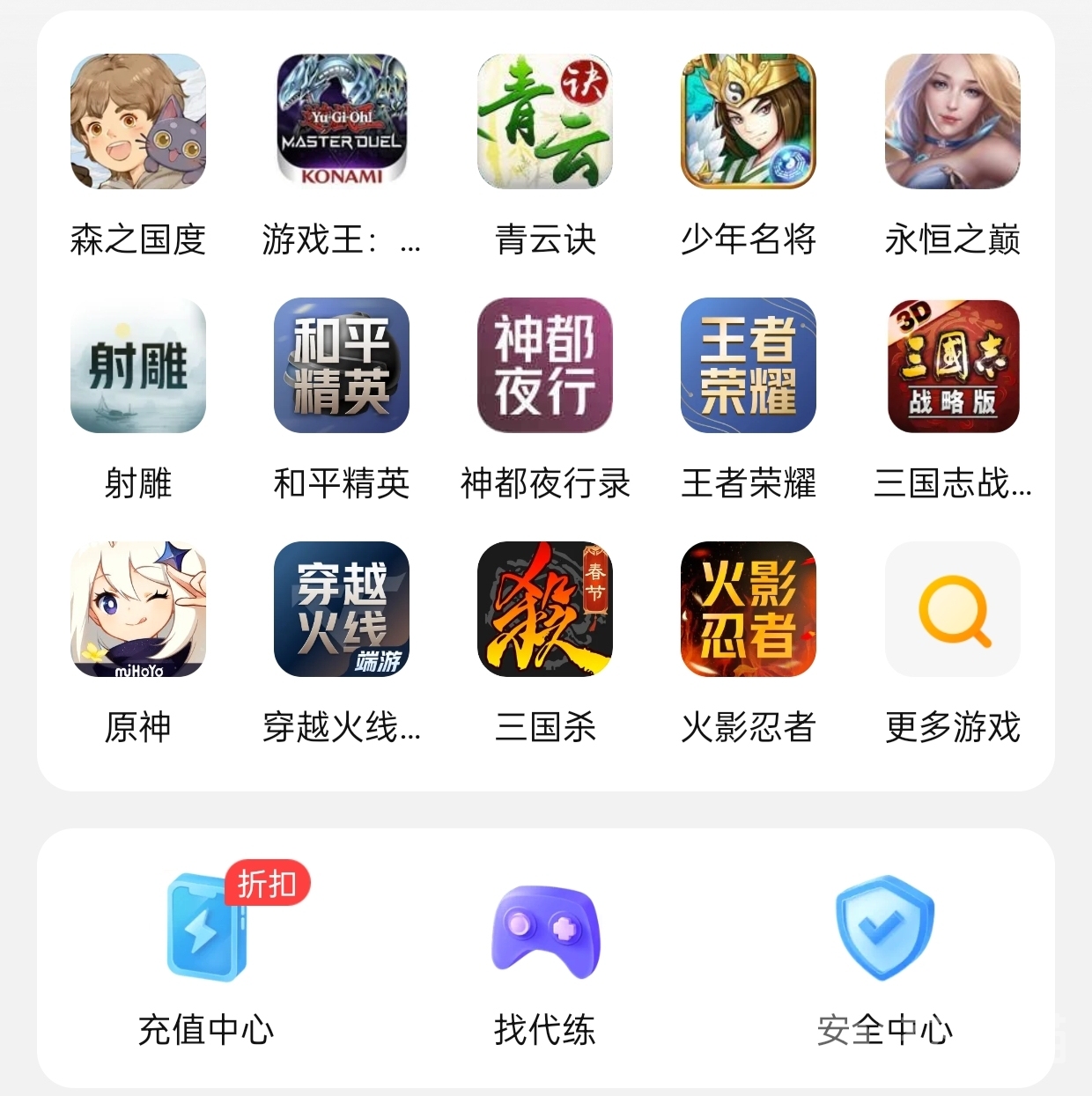The width and height of the screenshot is (1092, 1096).
Task: Select the 火影忍者 game
Action: 749,609
